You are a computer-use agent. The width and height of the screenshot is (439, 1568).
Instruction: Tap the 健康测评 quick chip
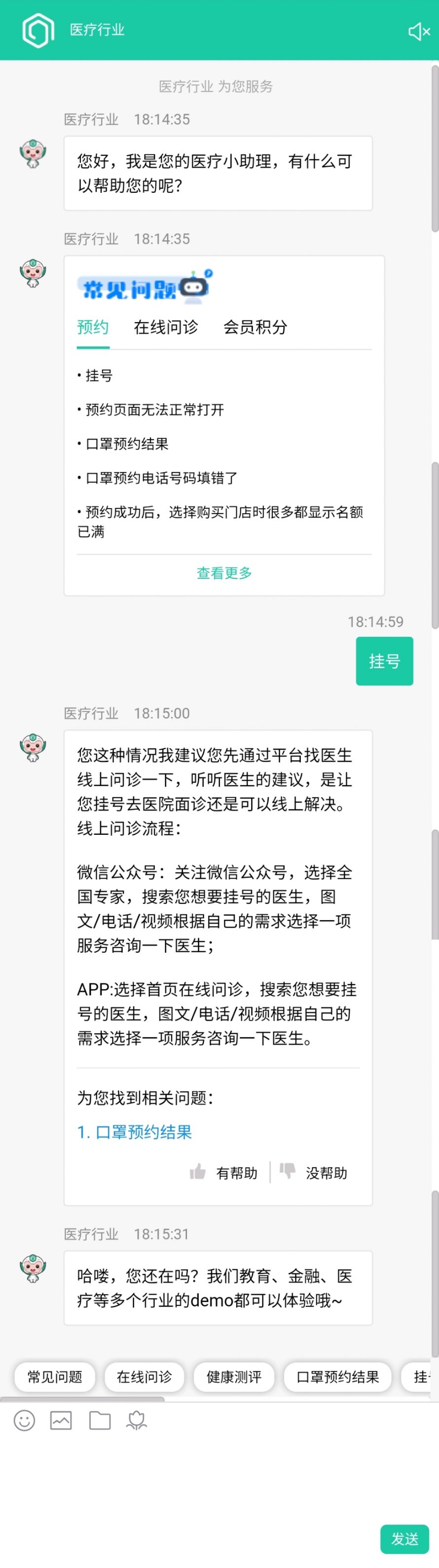[x=234, y=1376]
